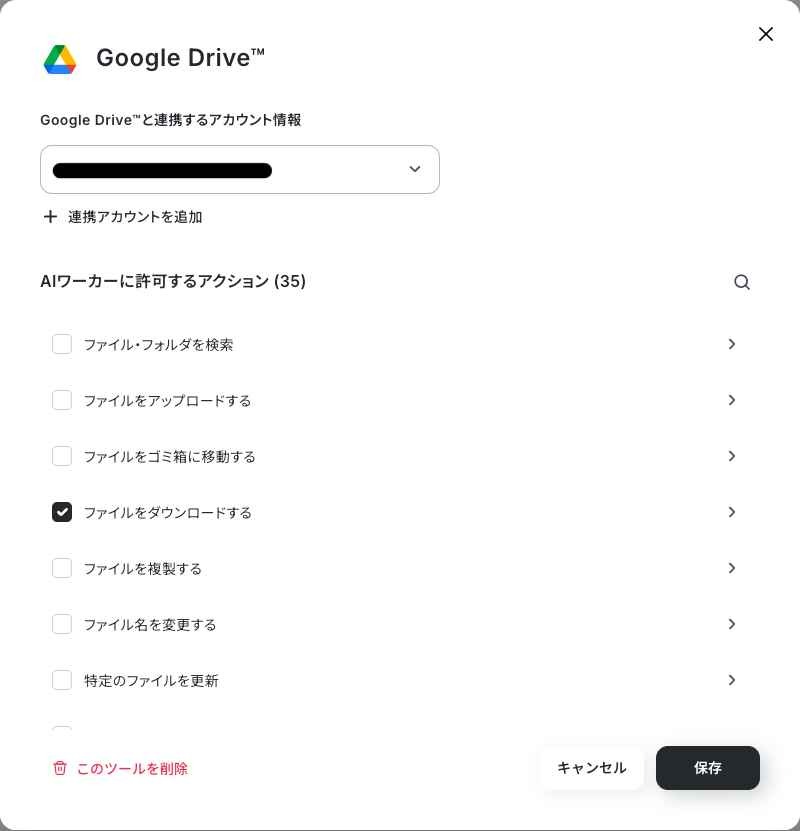This screenshot has height=831, width=800.
Task: Check the ファイル・フォルダを検索 checkbox
Action: coord(62,344)
